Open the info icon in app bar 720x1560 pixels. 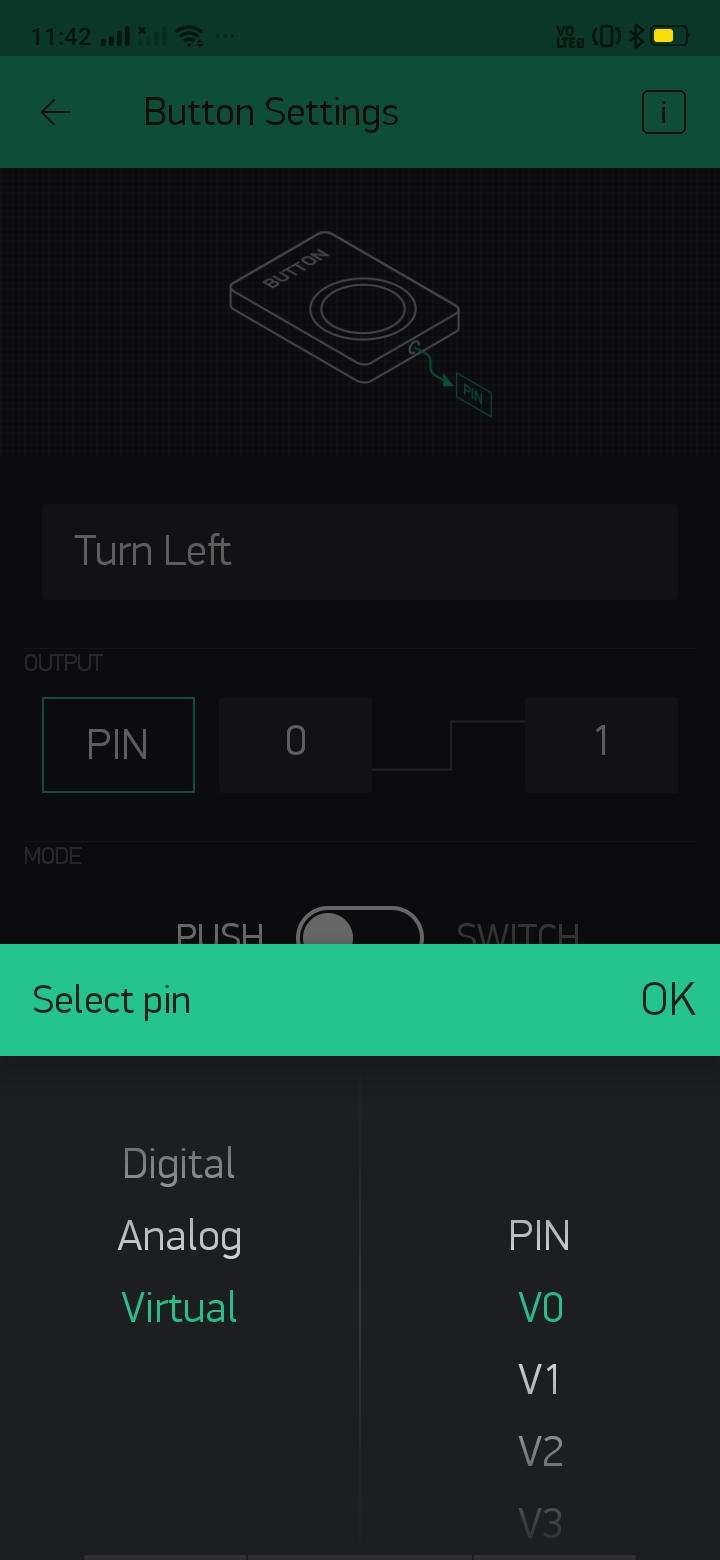pyautogui.click(x=663, y=112)
